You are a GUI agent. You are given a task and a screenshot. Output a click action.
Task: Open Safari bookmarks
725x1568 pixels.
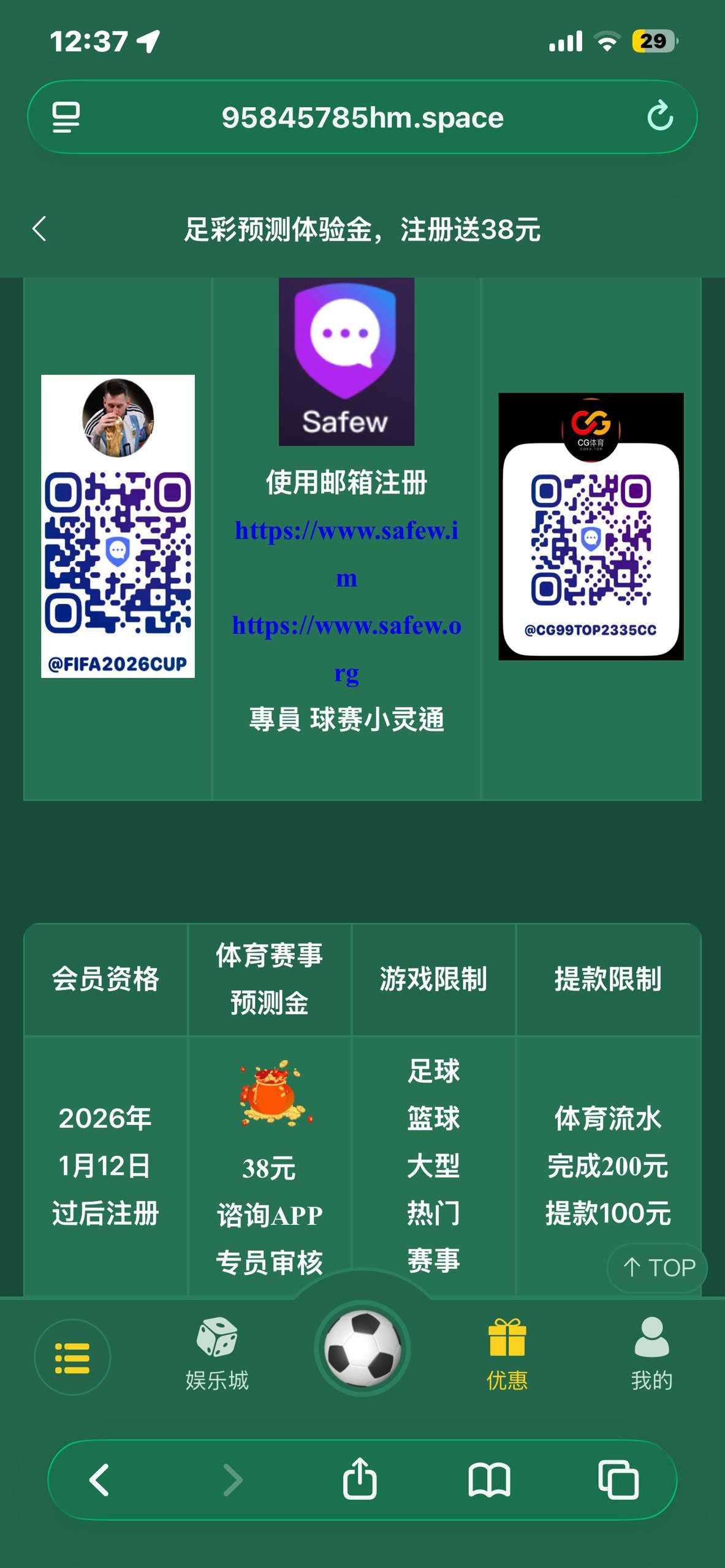click(489, 1480)
